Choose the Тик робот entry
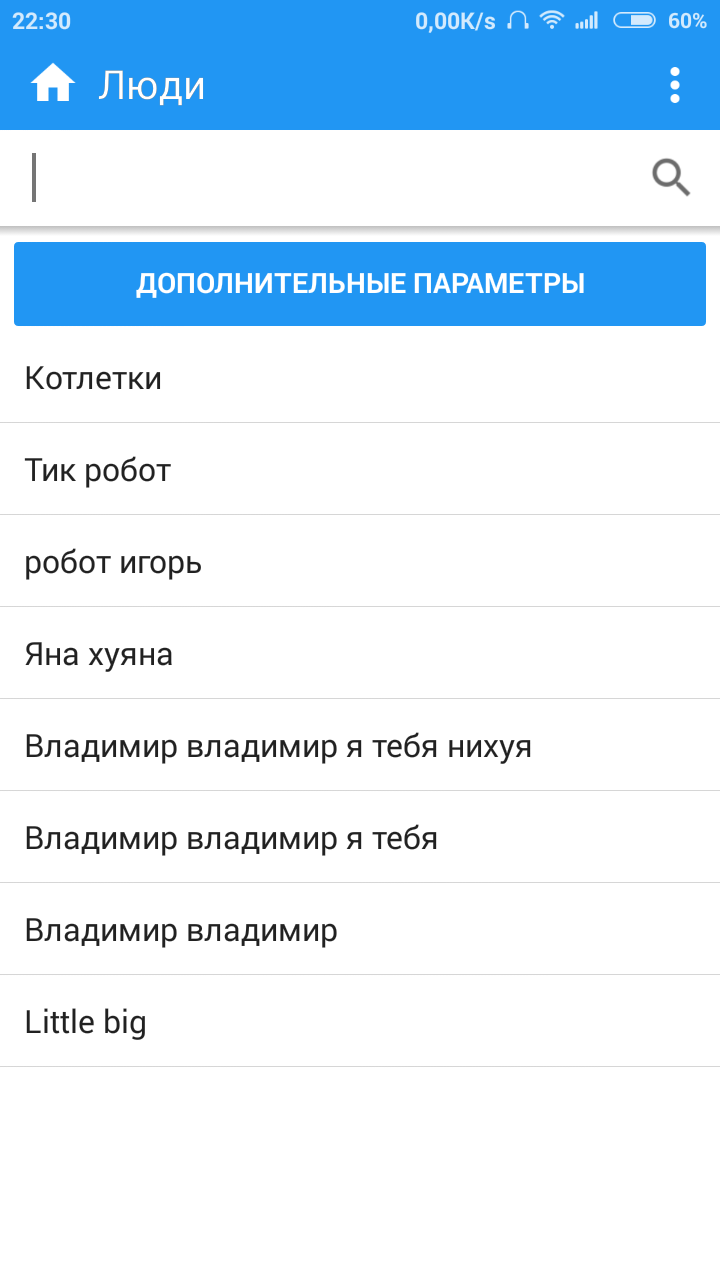This screenshot has width=720, height=1280. tap(360, 470)
